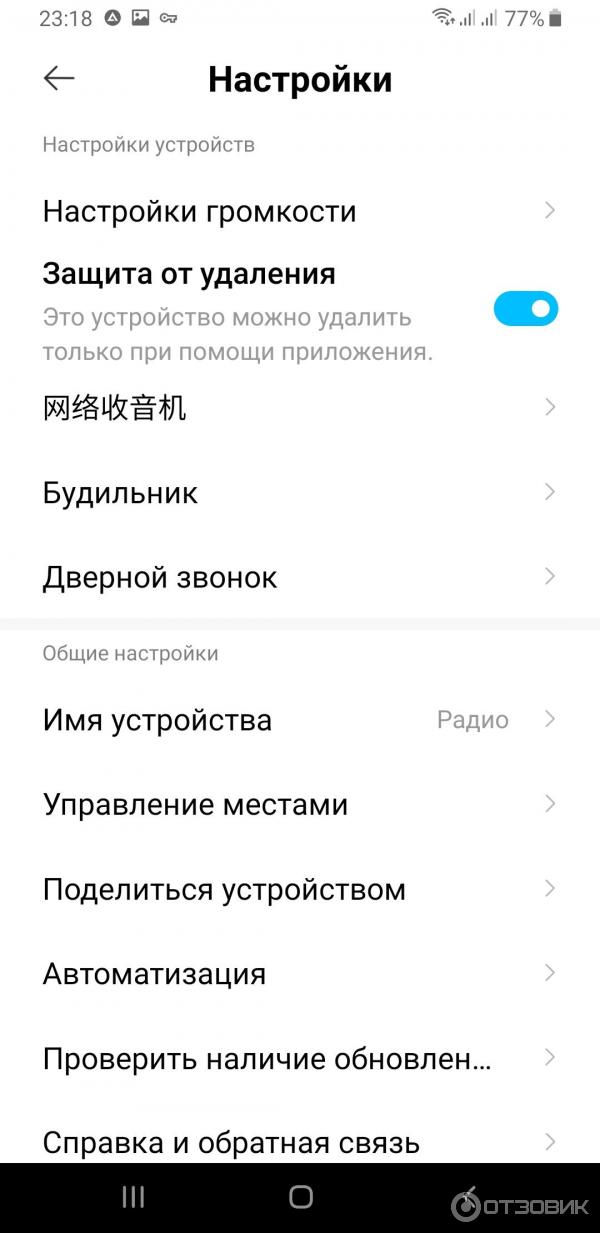Open the 网络收音机 row
This screenshot has width=600, height=1233.
[x=299, y=408]
